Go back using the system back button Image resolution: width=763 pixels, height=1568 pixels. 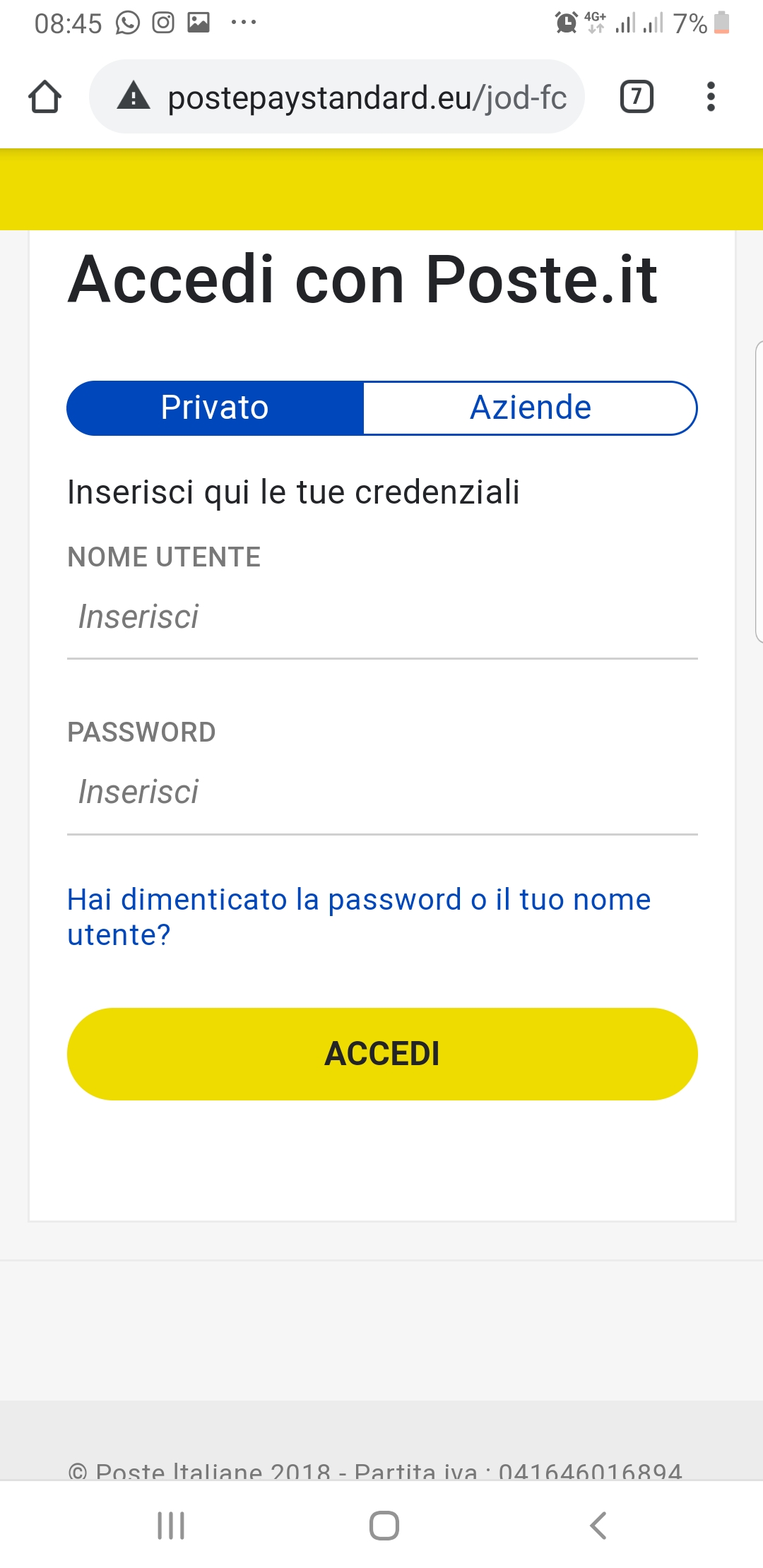click(x=598, y=1526)
